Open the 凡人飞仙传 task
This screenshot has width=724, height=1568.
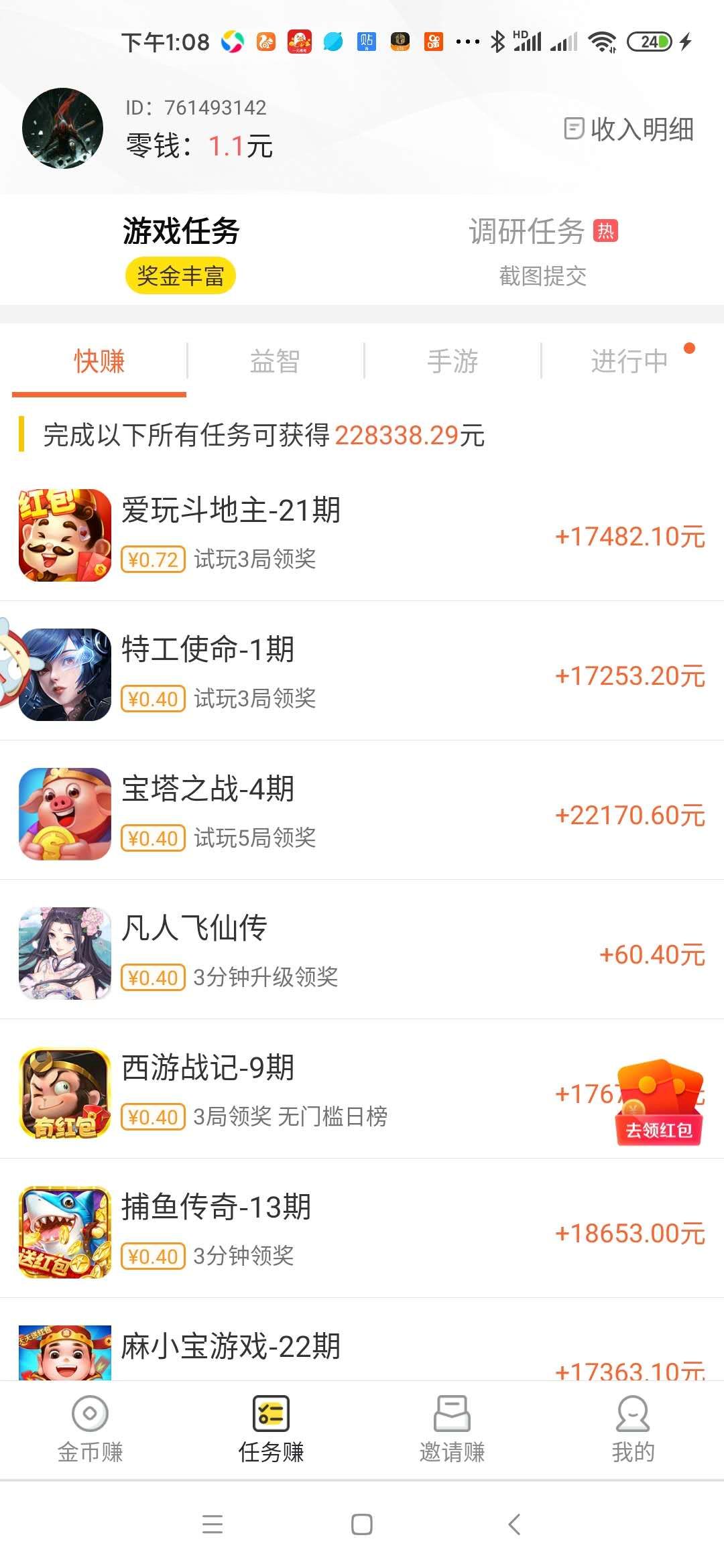362,953
